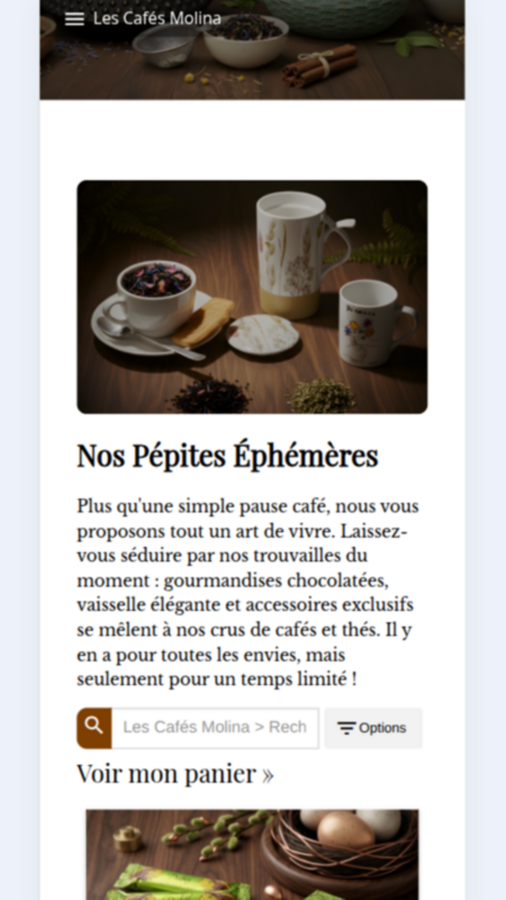Open the hamburger menu
Screen dimensions: 506x900
click(x=74, y=18)
